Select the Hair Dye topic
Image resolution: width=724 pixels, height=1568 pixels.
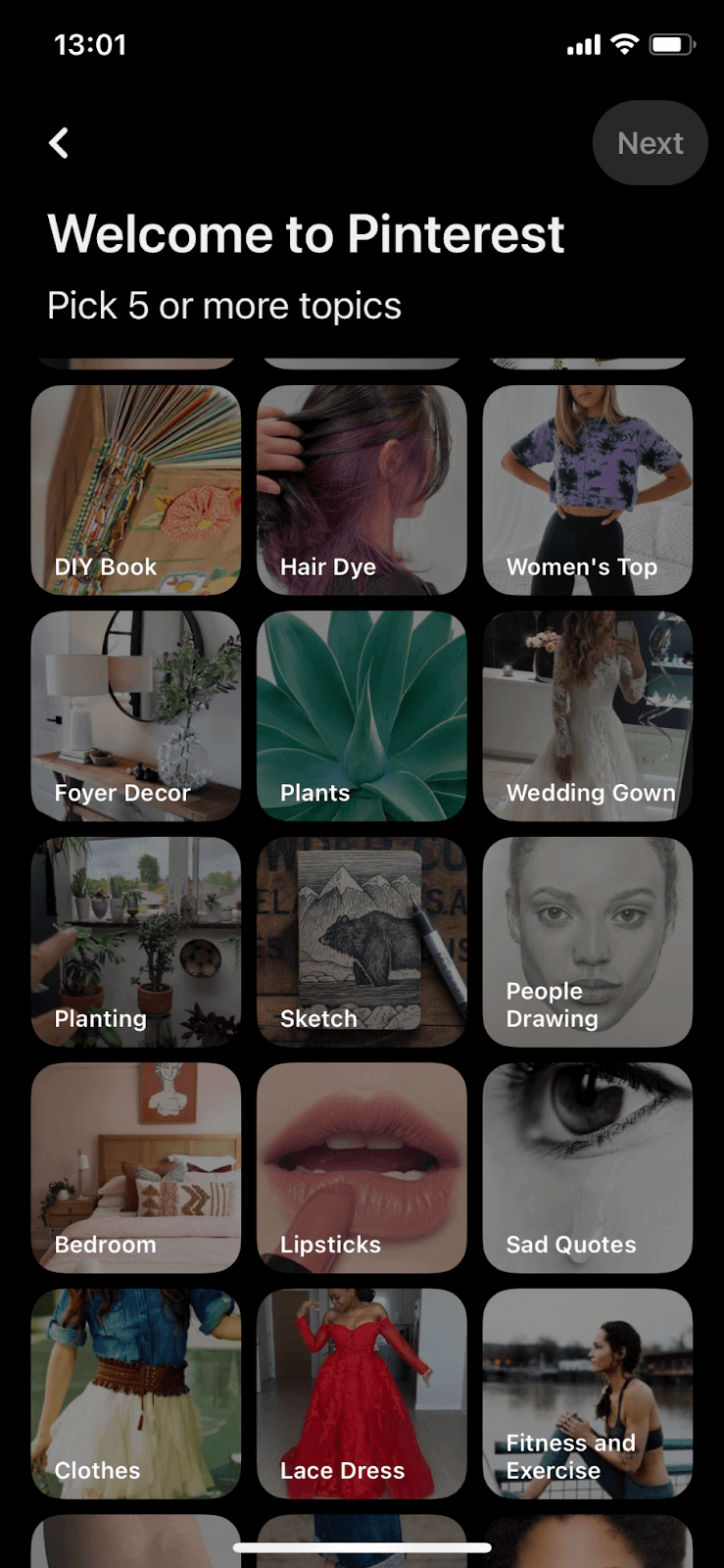pyautogui.click(x=362, y=490)
